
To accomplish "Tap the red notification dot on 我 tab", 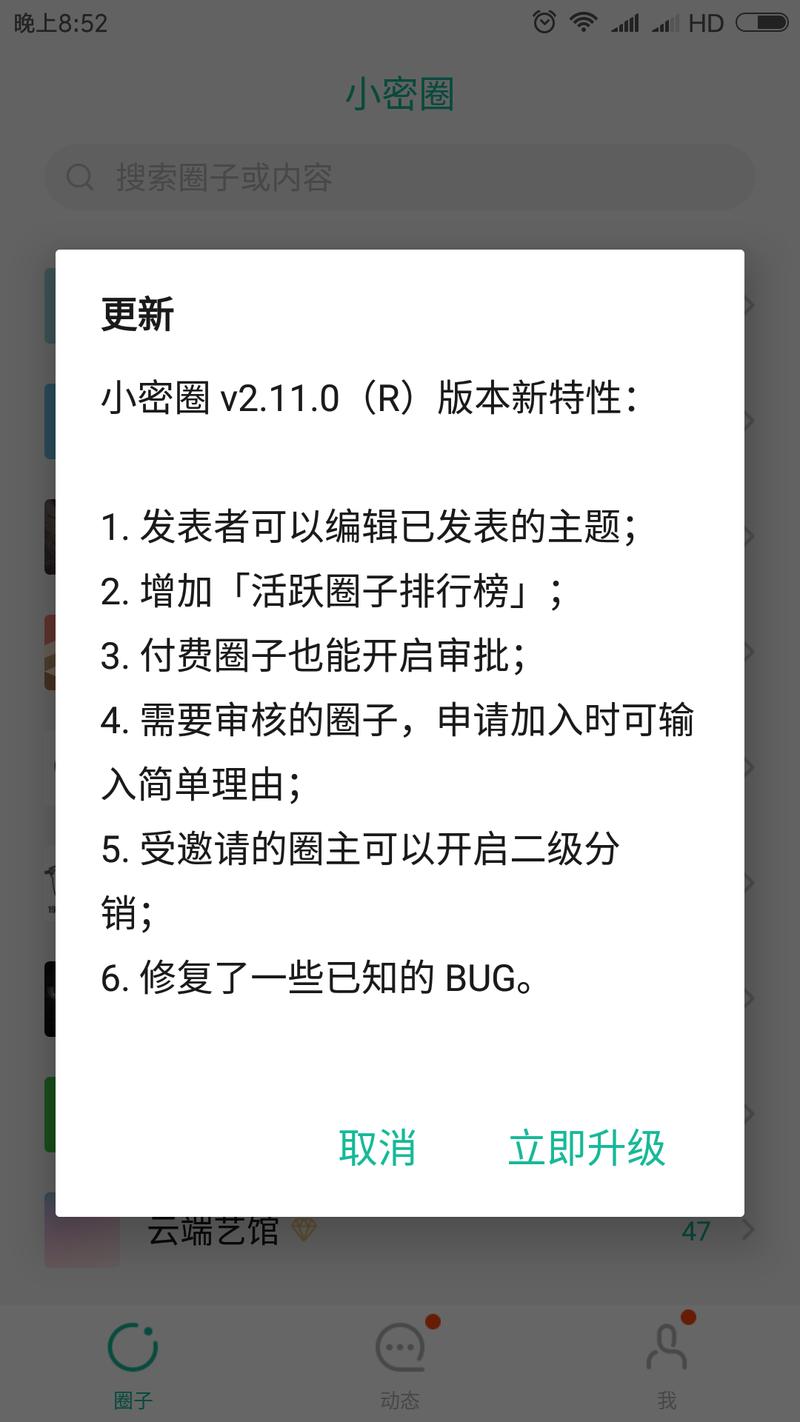I will click(687, 1318).
